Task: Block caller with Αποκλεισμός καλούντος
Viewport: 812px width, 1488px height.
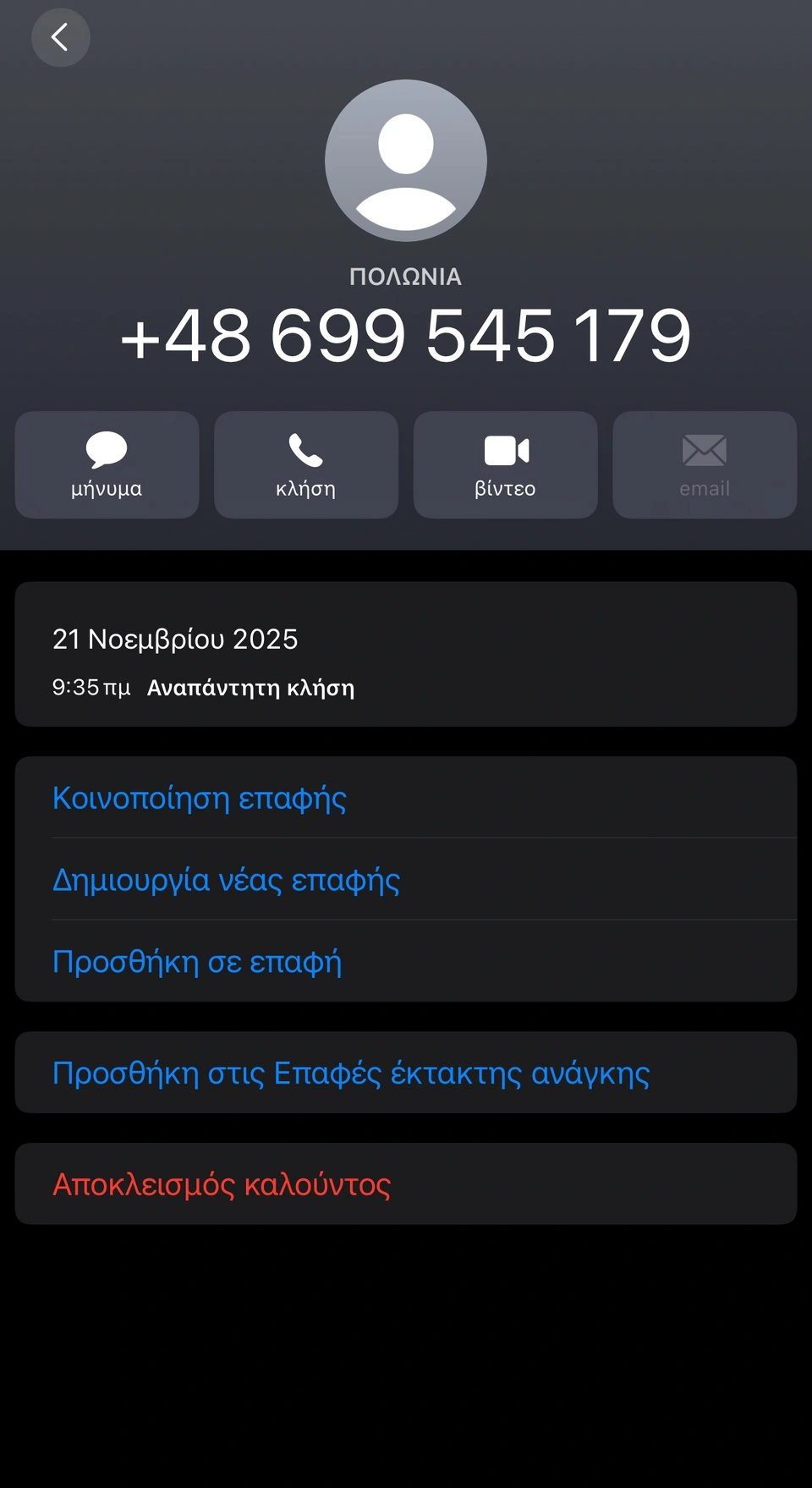Action: point(222,1184)
